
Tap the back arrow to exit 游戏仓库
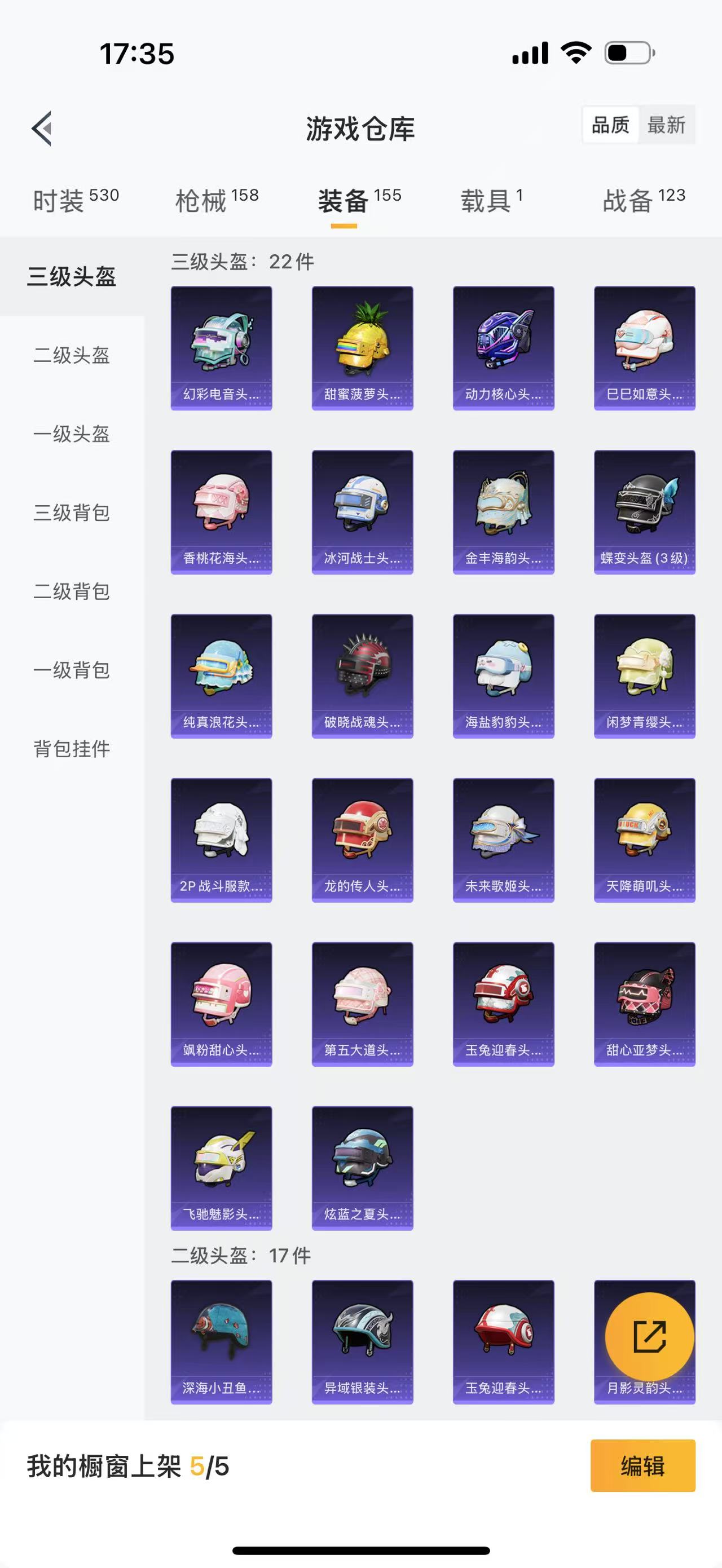click(x=43, y=129)
